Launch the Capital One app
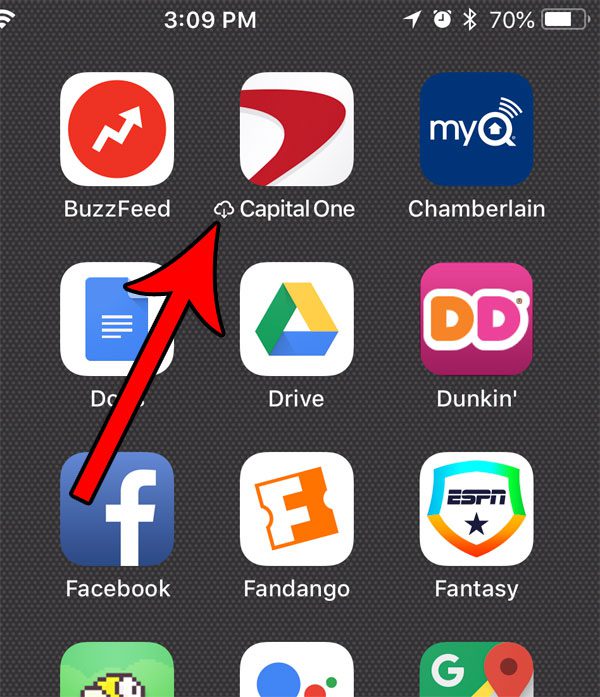 pyautogui.click(x=297, y=129)
